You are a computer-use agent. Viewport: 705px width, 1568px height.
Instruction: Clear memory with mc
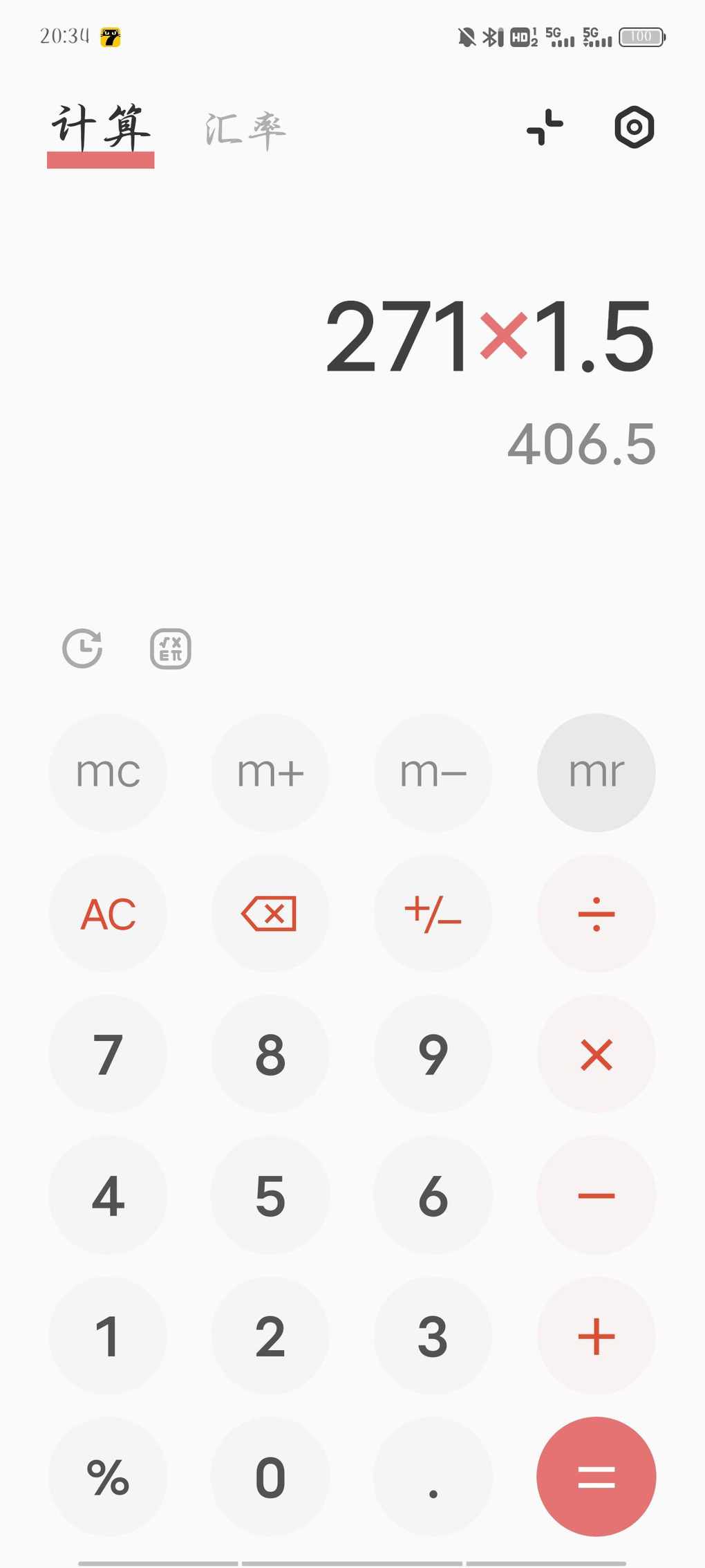point(108,773)
